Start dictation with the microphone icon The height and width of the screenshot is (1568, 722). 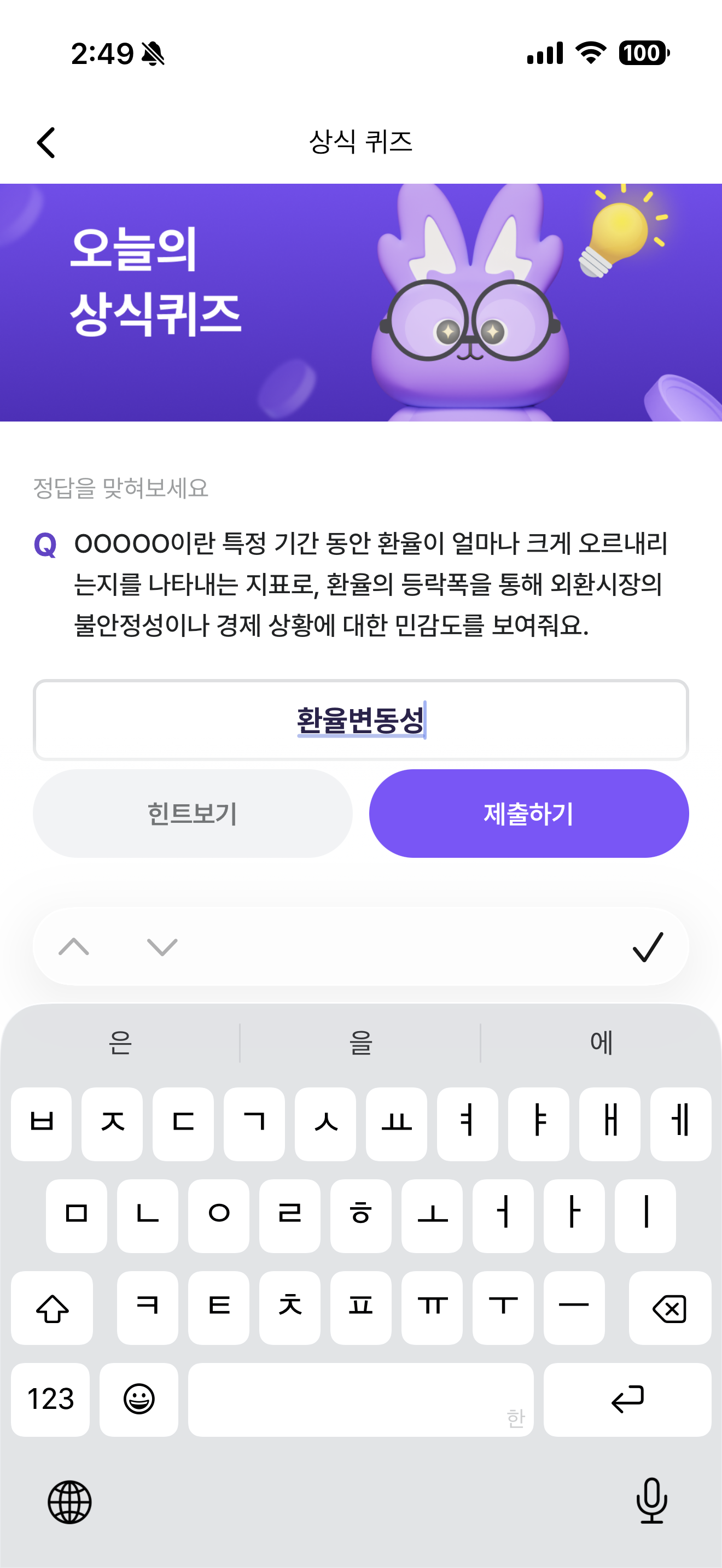[x=651, y=1501]
